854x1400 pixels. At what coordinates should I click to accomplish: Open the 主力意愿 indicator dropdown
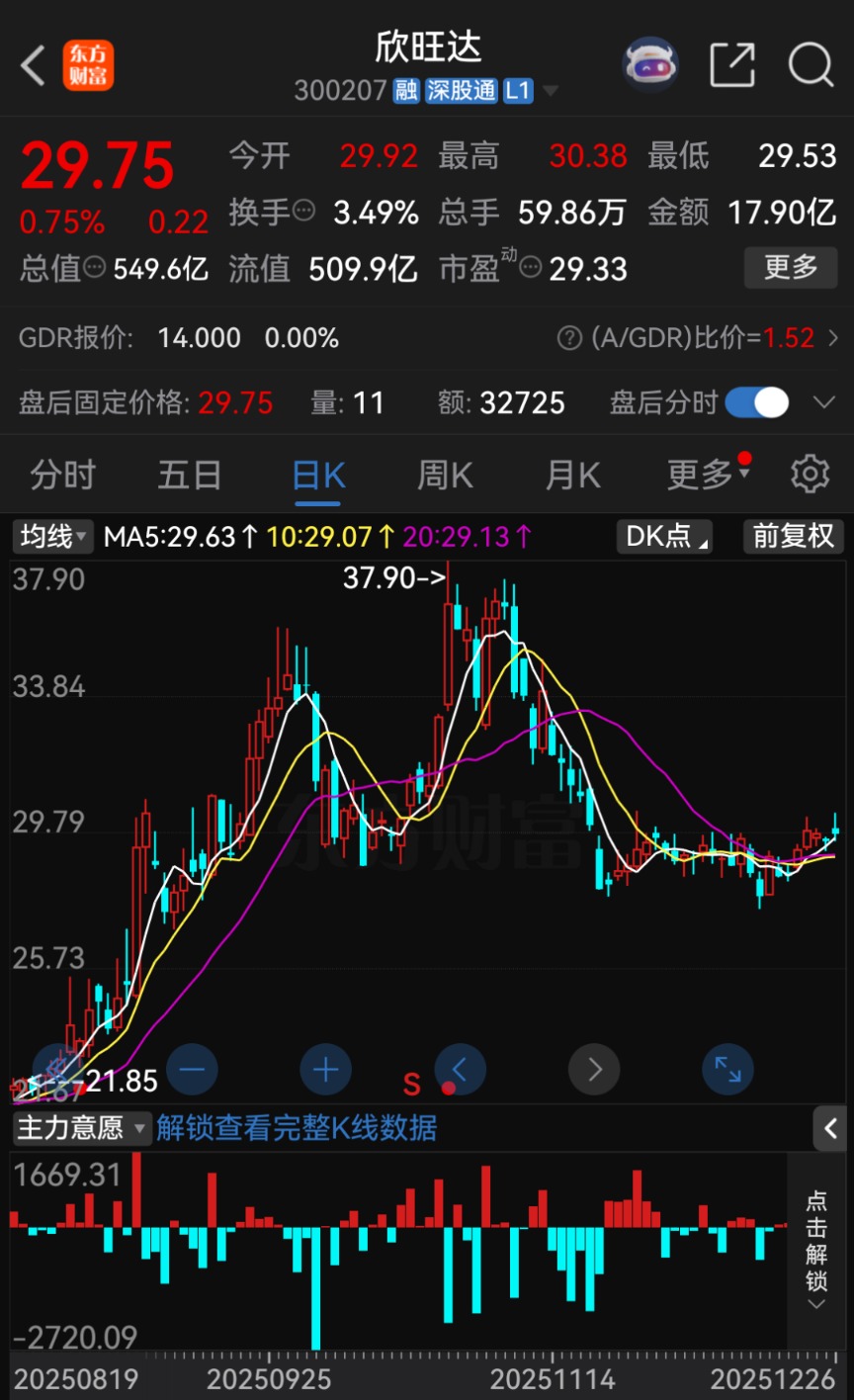(81, 1128)
